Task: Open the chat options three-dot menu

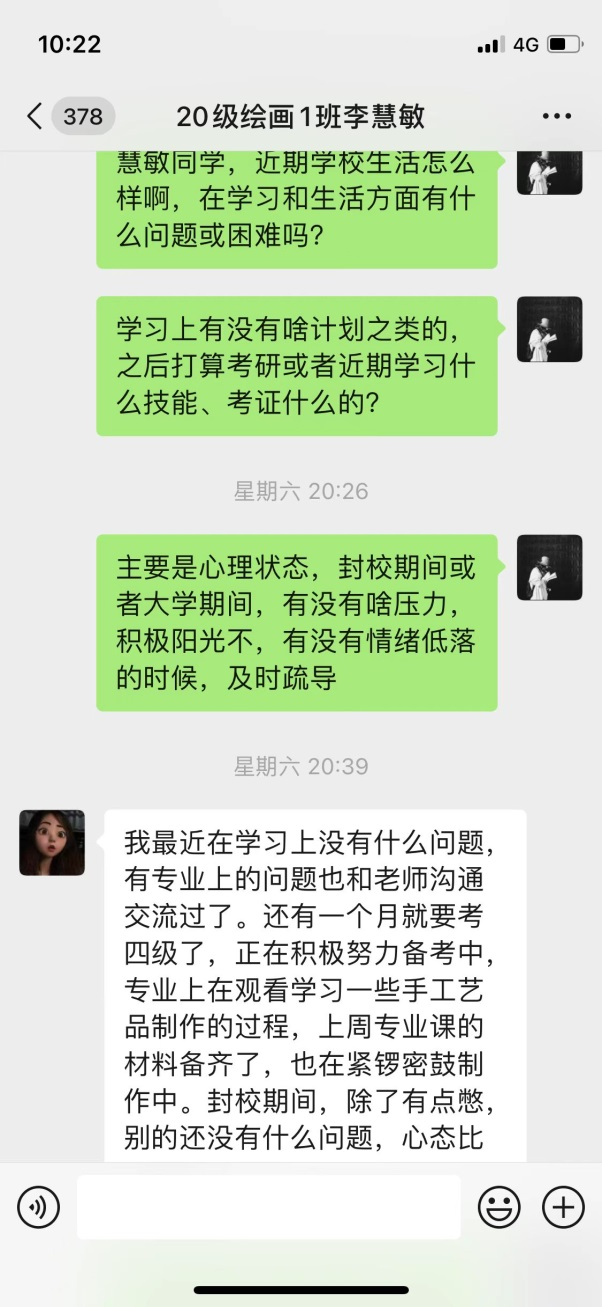Action: point(556,117)
